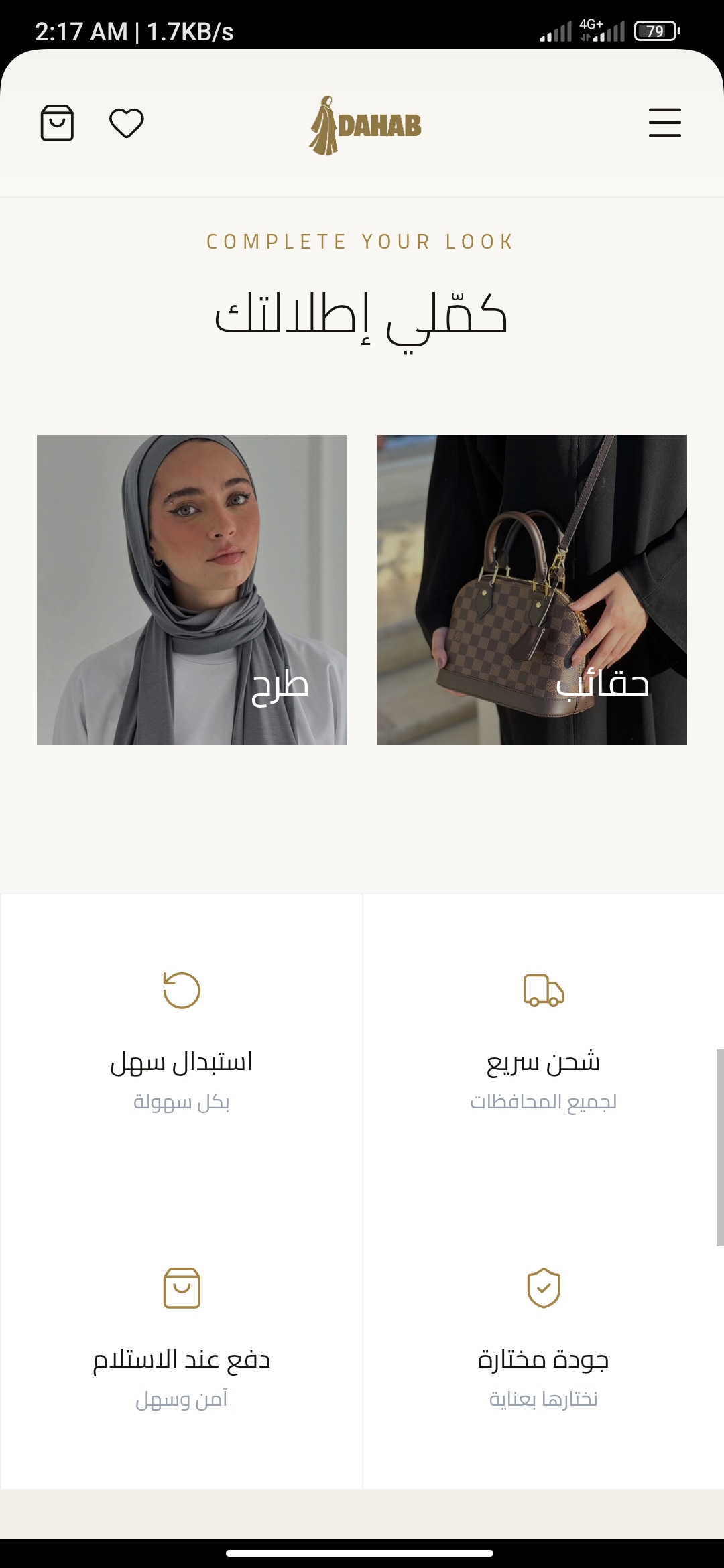Viewport: 724px width, 1568px height.
Task: Open the حقائب bags category tile
Action: [x=532, y=590]
